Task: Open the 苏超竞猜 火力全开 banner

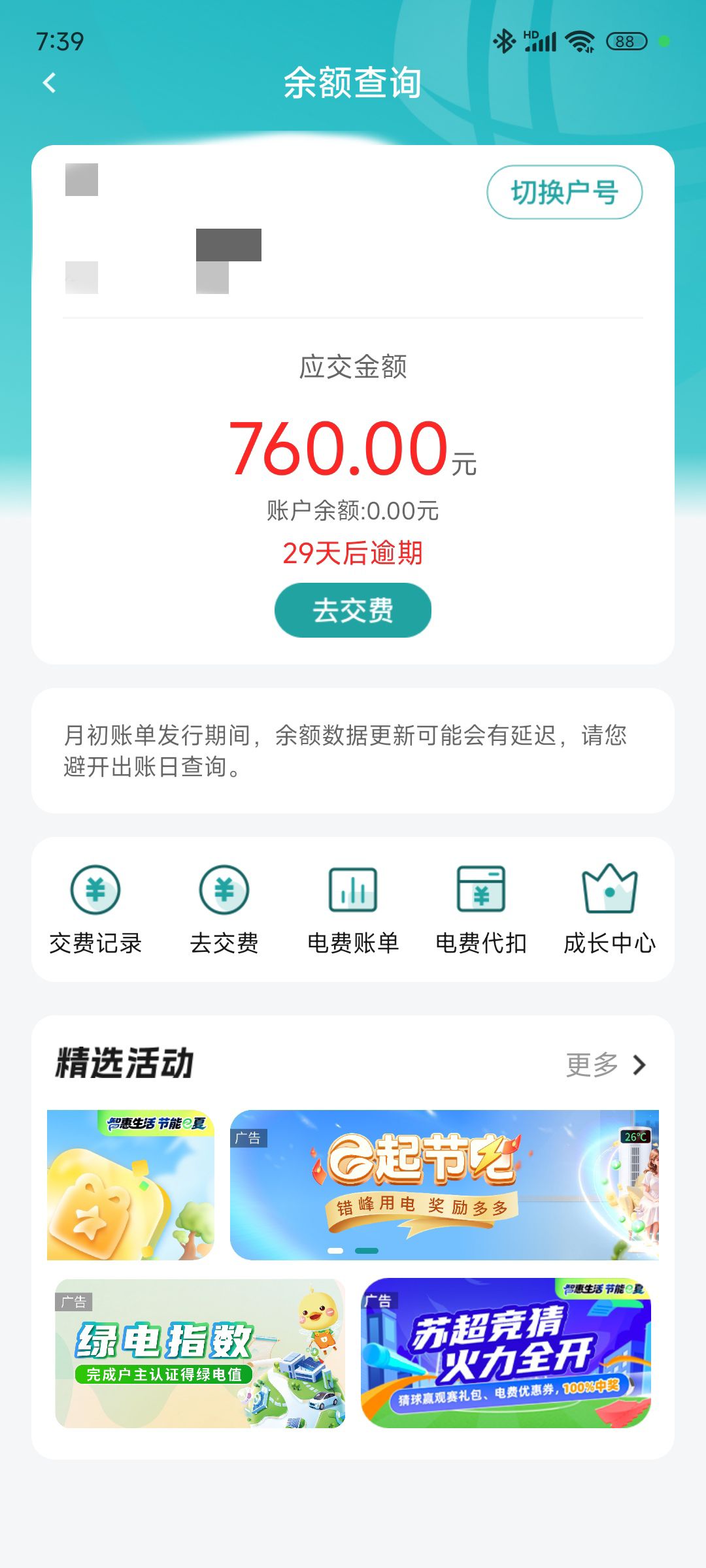Action: tap(506, 1353)
